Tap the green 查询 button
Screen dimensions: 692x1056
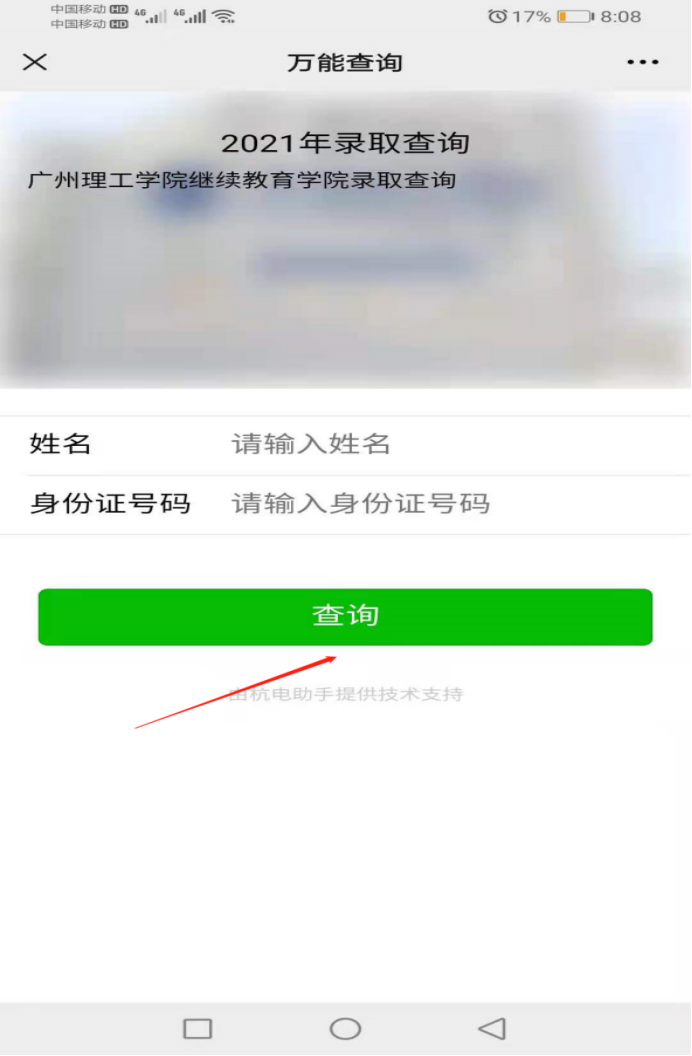pos(345,616)
